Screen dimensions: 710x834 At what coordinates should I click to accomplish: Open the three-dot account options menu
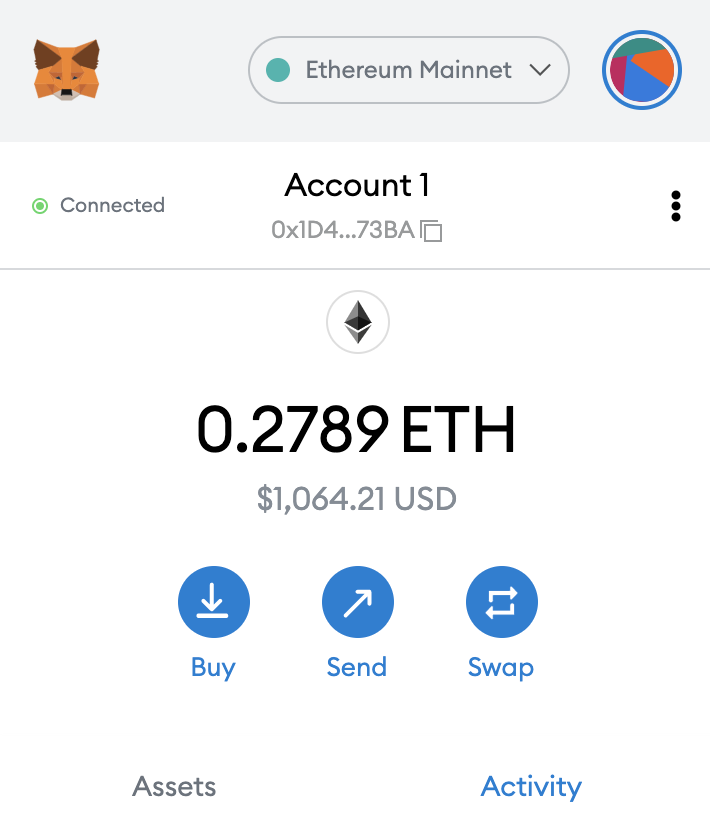[x=676, y=206]
